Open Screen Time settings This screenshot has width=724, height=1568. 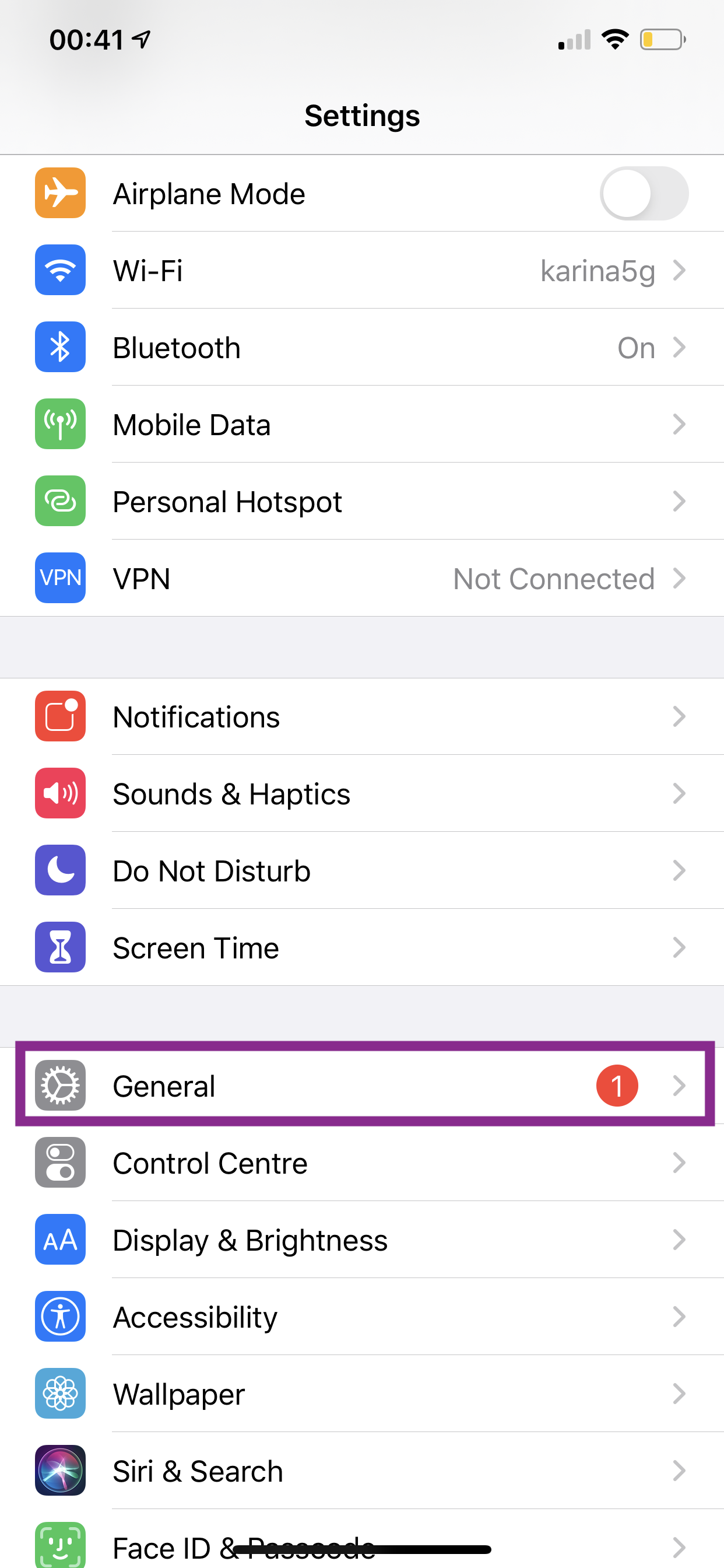(x=362, y=948)
